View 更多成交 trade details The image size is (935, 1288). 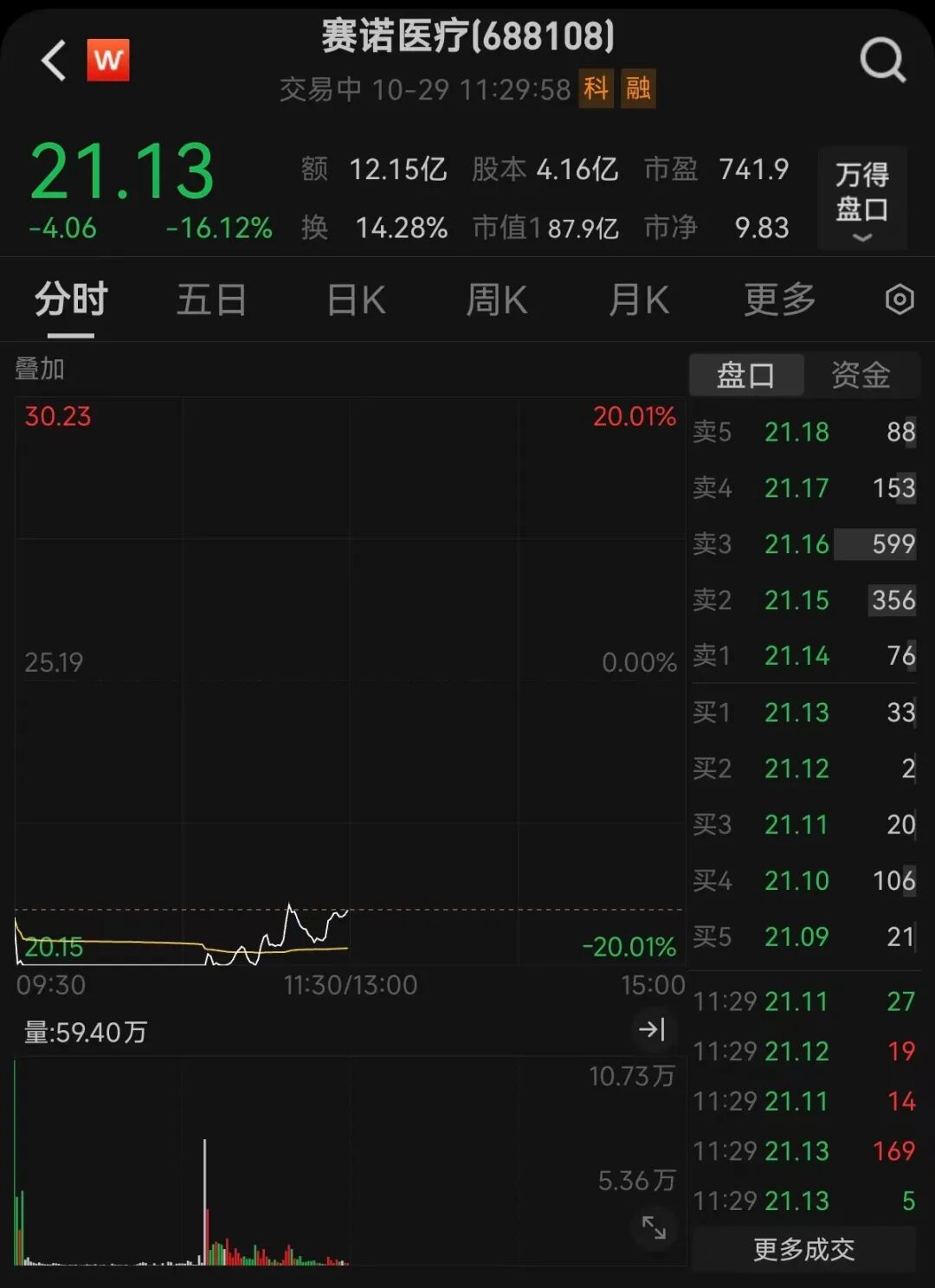tap(803, 1249)
